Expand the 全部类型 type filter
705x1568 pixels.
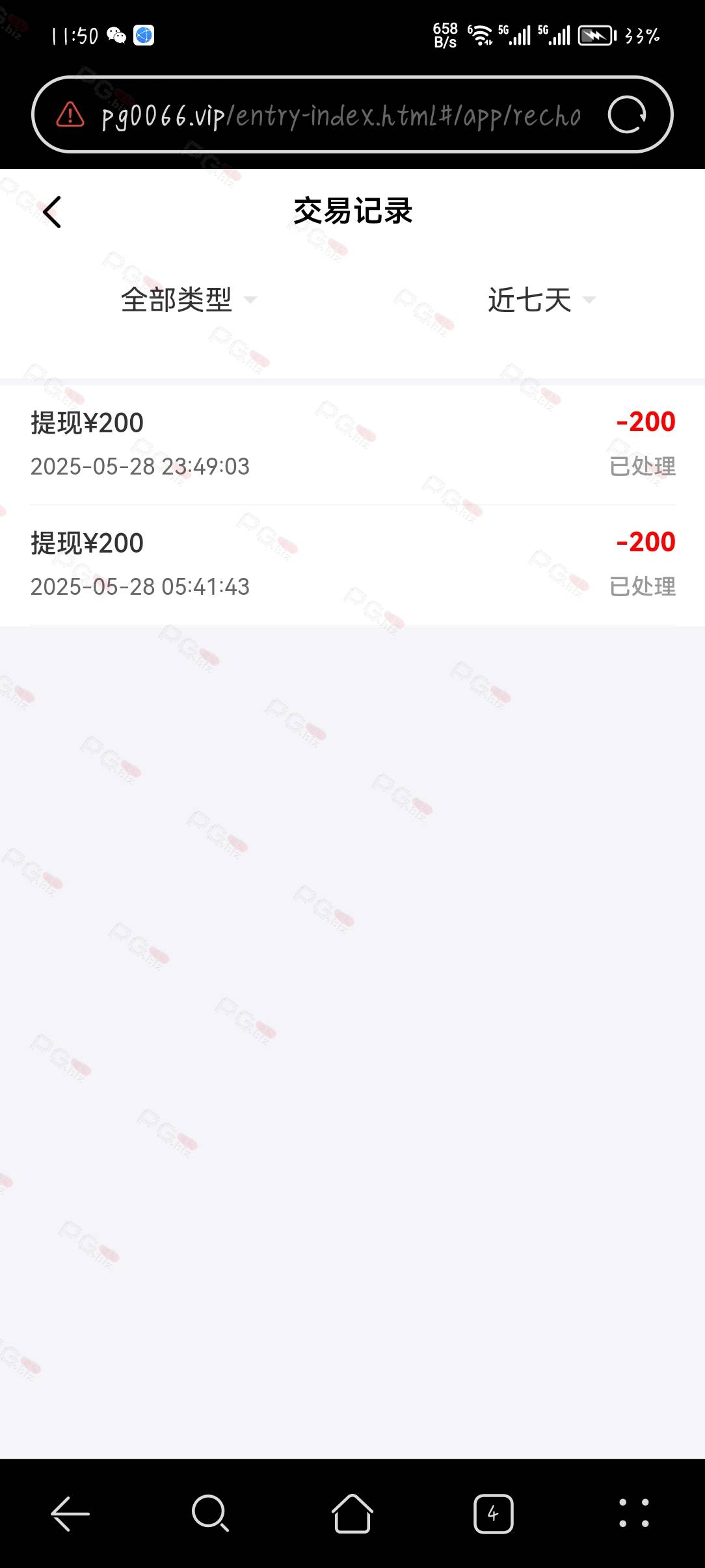189,300
